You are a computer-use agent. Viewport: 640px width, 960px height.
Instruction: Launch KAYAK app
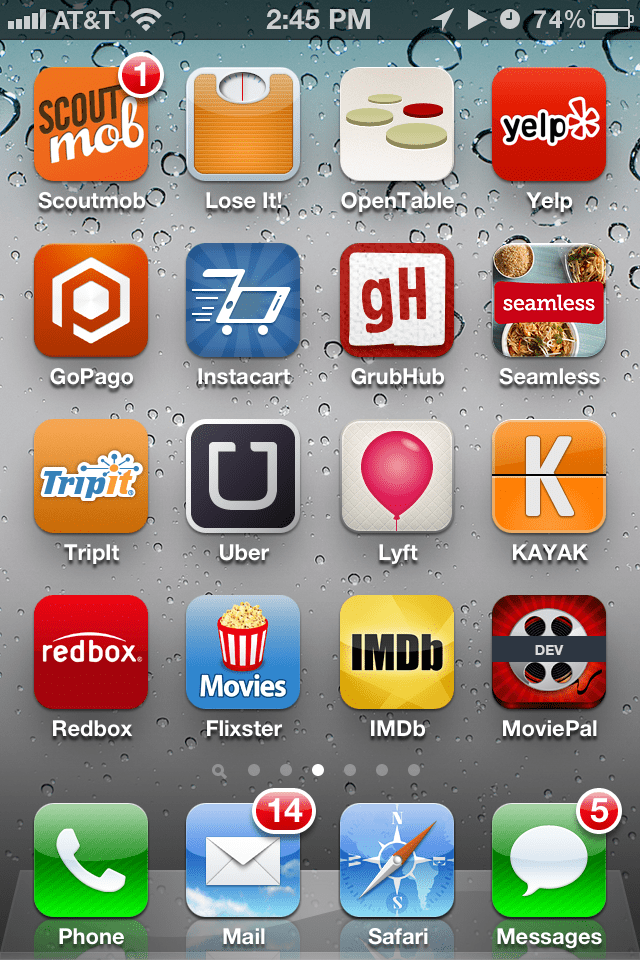(549, 476)
